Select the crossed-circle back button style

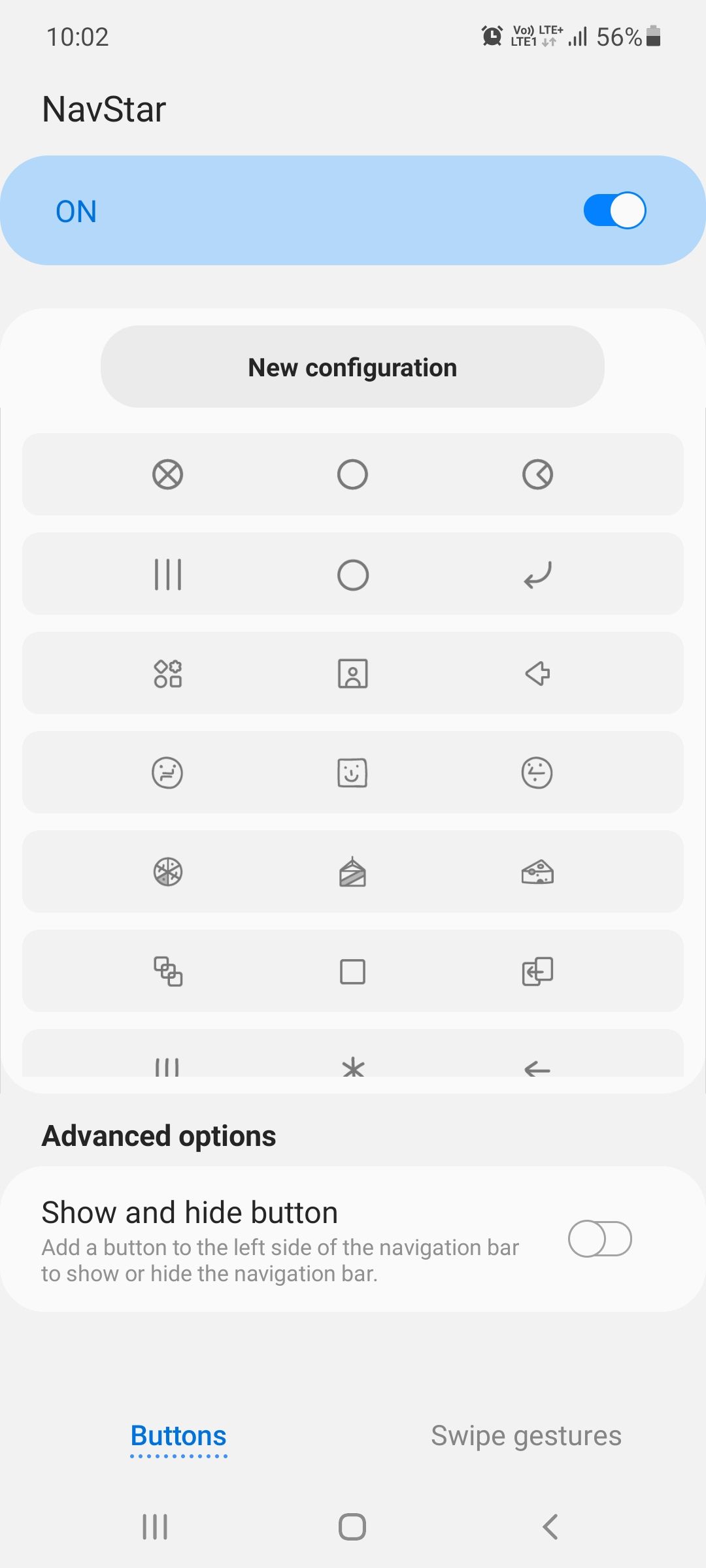[168, 475]
